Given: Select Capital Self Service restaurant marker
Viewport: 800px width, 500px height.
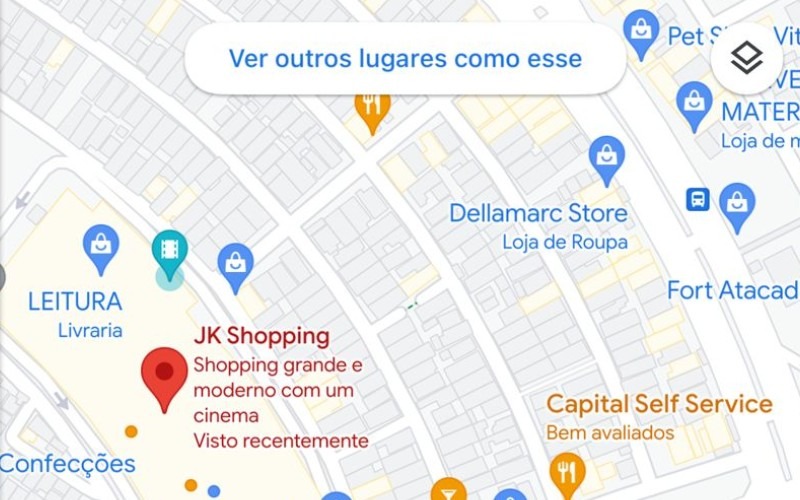Looking at the screenshot, I should pos(567,471).
